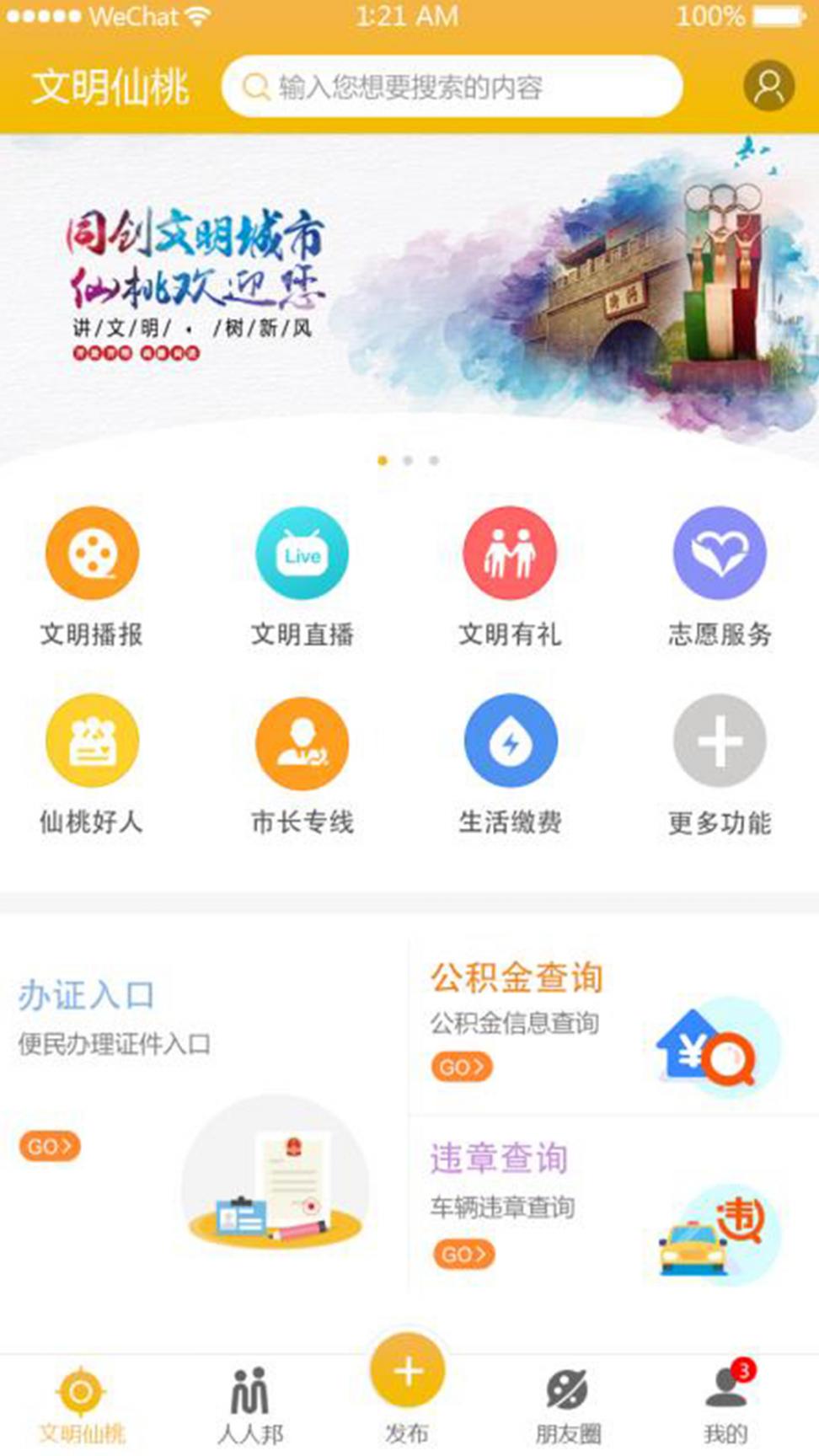Tap GO under 公积金查询
The width and height of the screenshot is (819, 1456).
pos(463,1067)
